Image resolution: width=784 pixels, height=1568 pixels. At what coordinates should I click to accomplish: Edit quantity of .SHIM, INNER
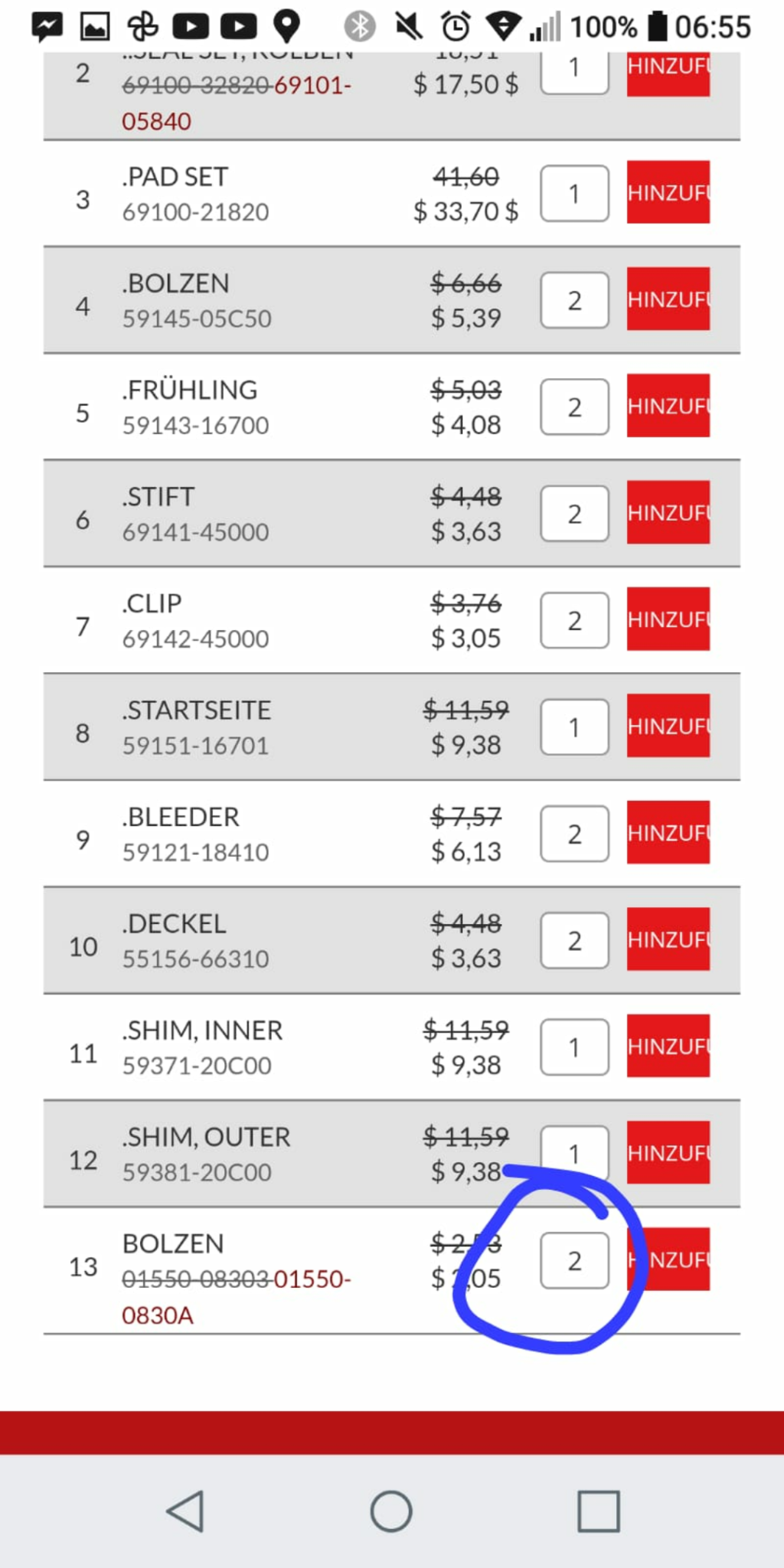pyautogui.click(x=574, y=1047)
